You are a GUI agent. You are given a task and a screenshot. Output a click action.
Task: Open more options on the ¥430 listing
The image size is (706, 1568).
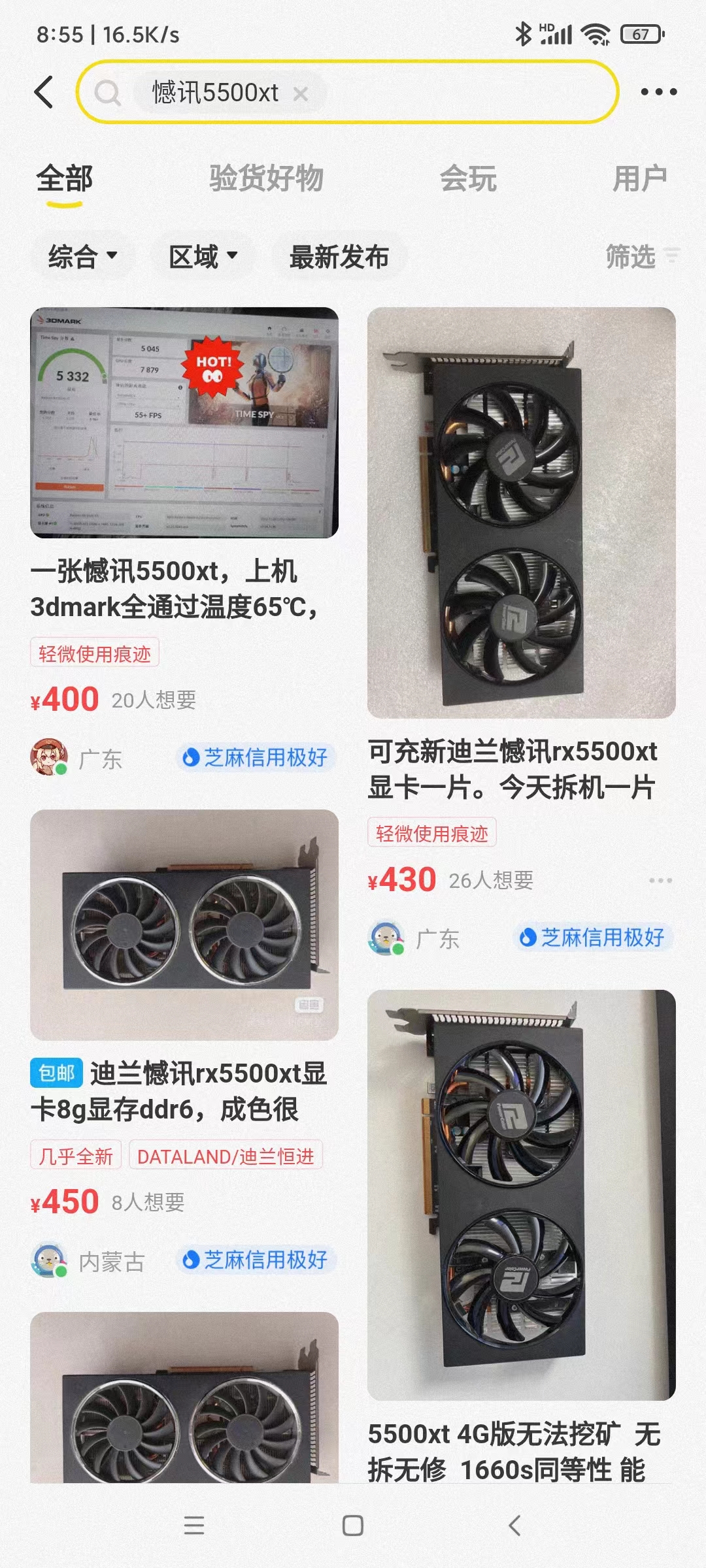tap(660, 881)
